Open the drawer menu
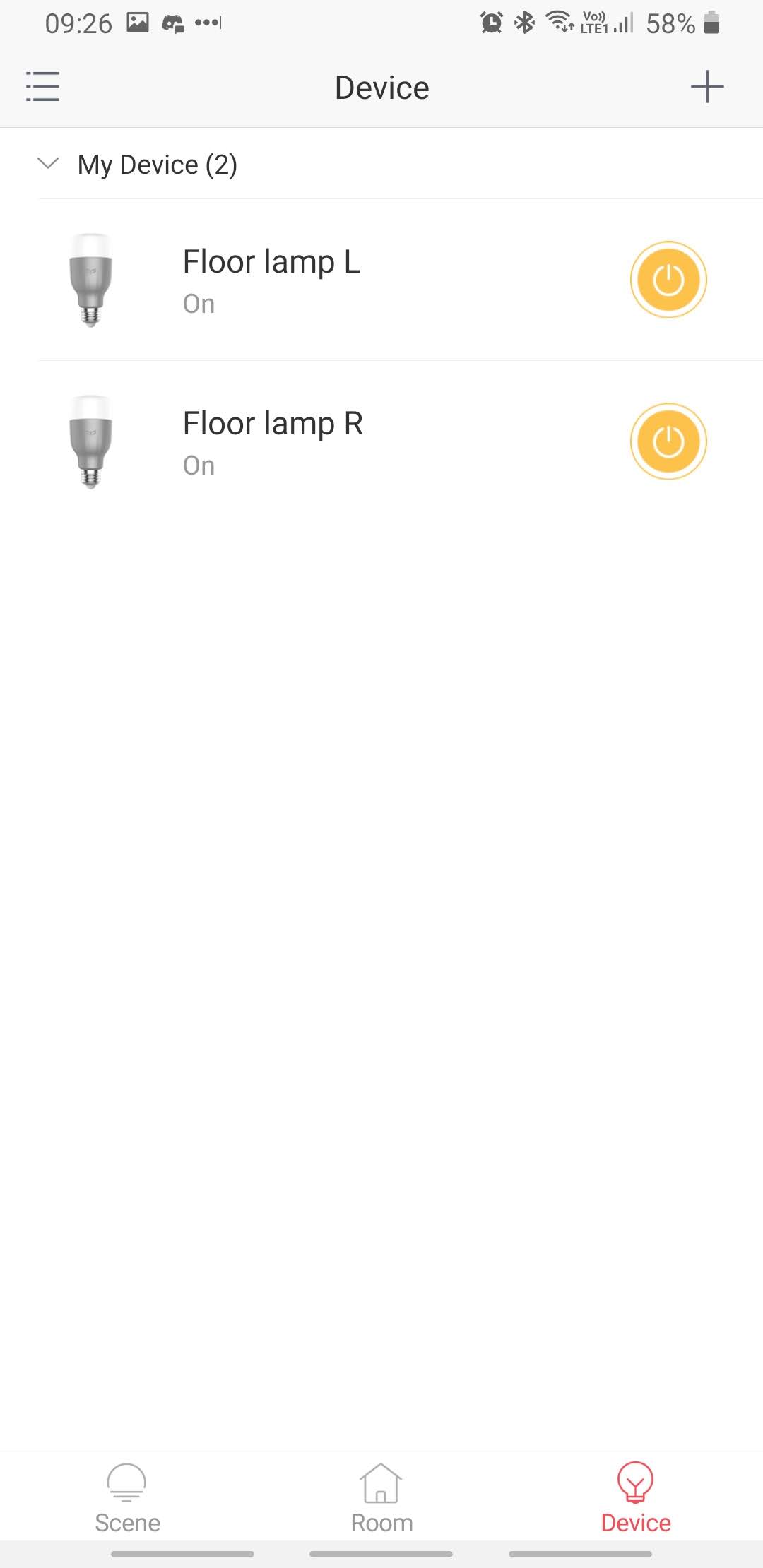The image size is (763, 1568). tap(42, 87)
